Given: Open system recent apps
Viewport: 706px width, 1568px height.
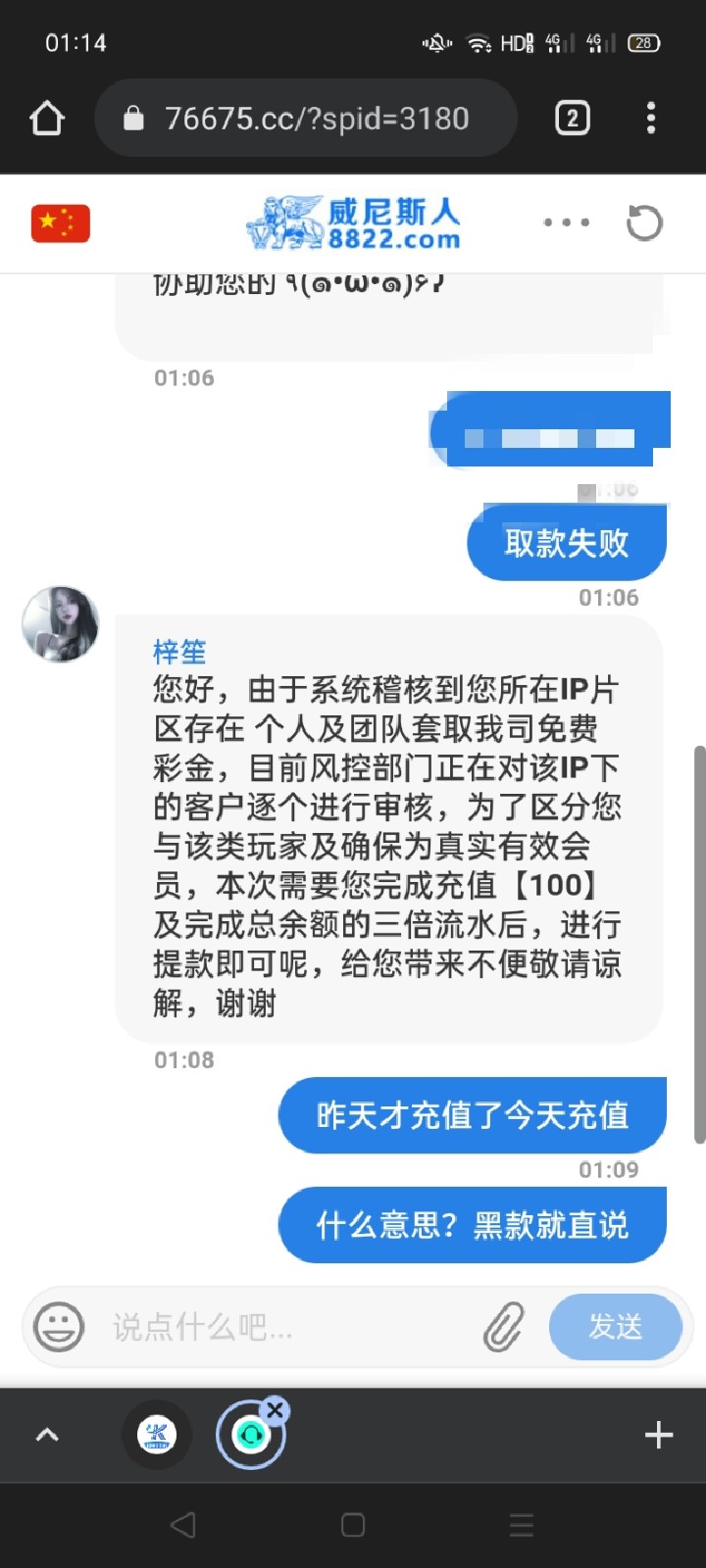Looking at the screenshot, I should tap(522, 1525).
